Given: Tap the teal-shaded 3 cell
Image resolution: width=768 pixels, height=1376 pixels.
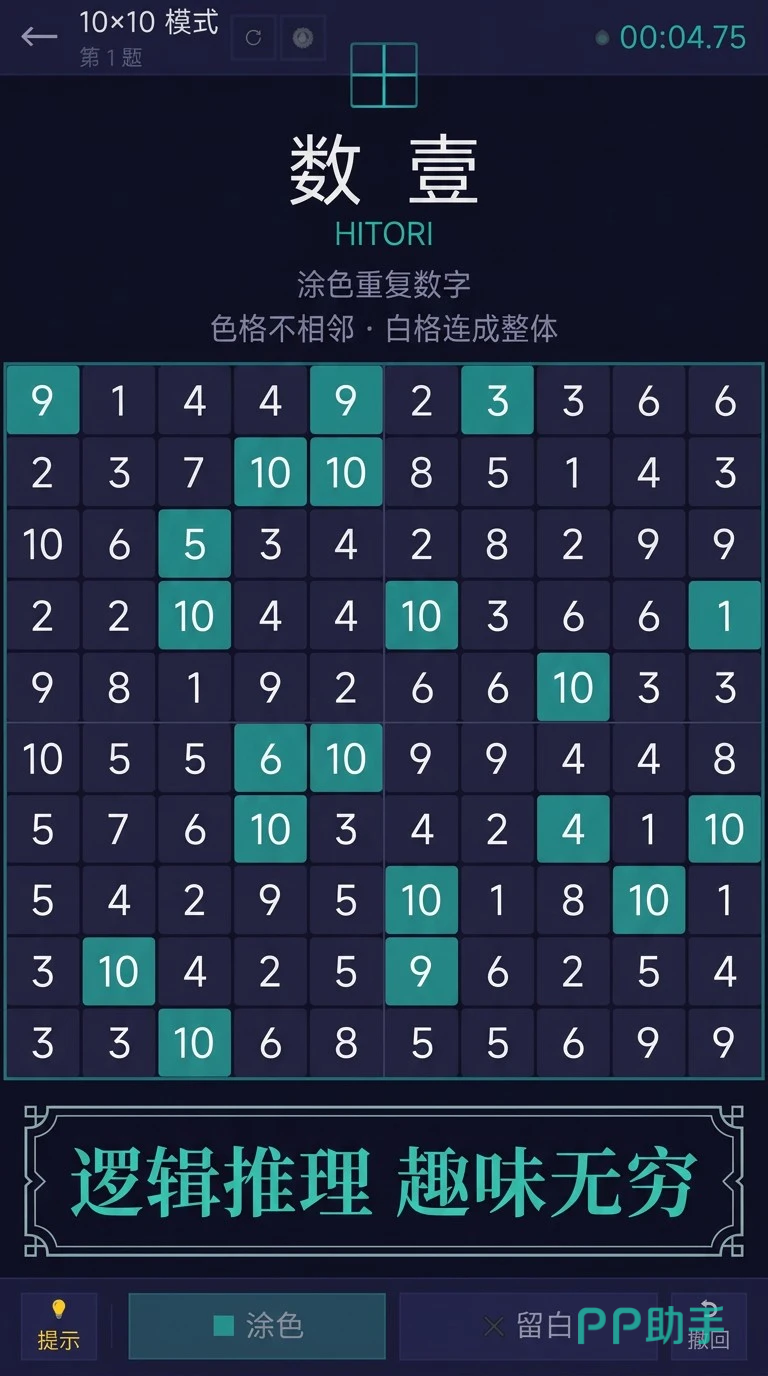Looking at the screenshot, I should (x=497, y=401).
